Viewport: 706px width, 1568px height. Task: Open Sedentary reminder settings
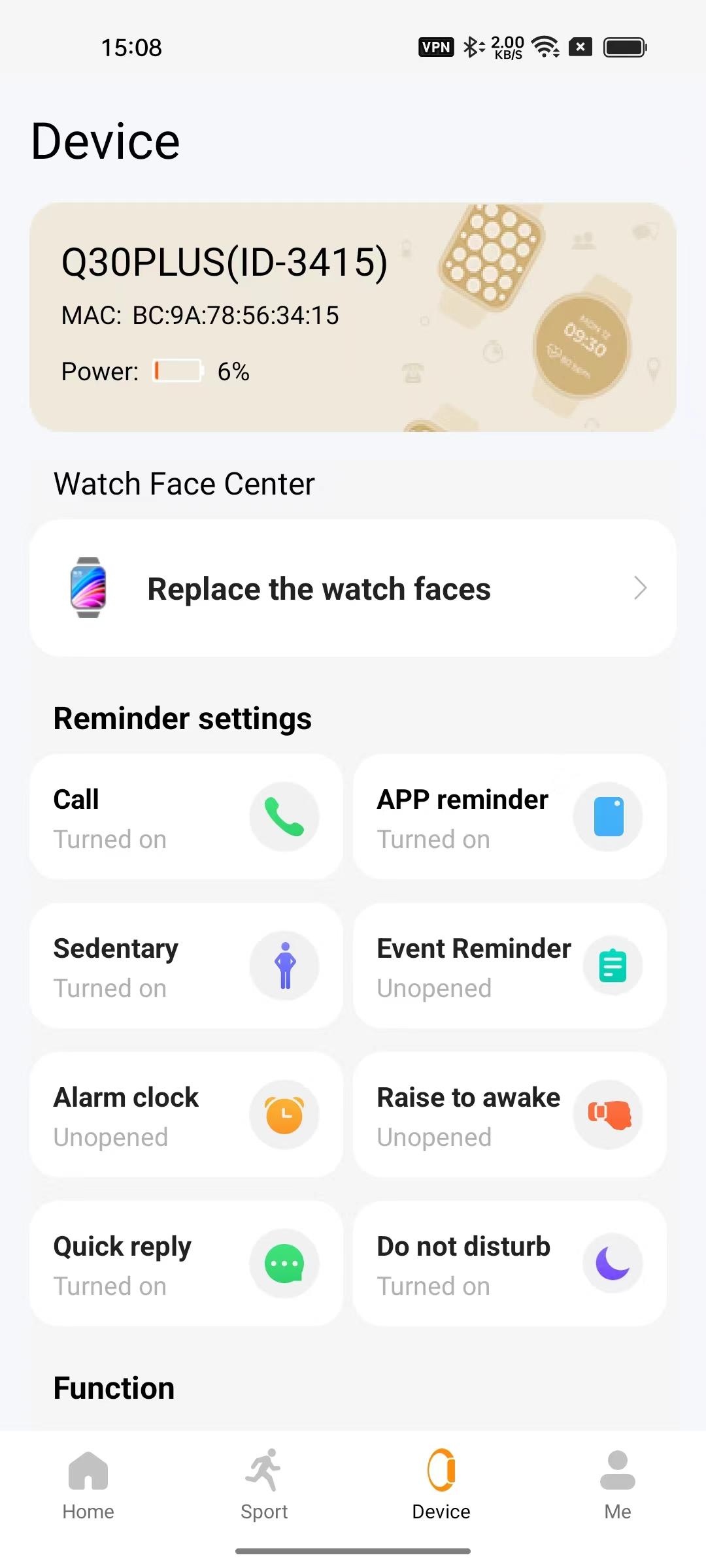click(x=186, y=966)
